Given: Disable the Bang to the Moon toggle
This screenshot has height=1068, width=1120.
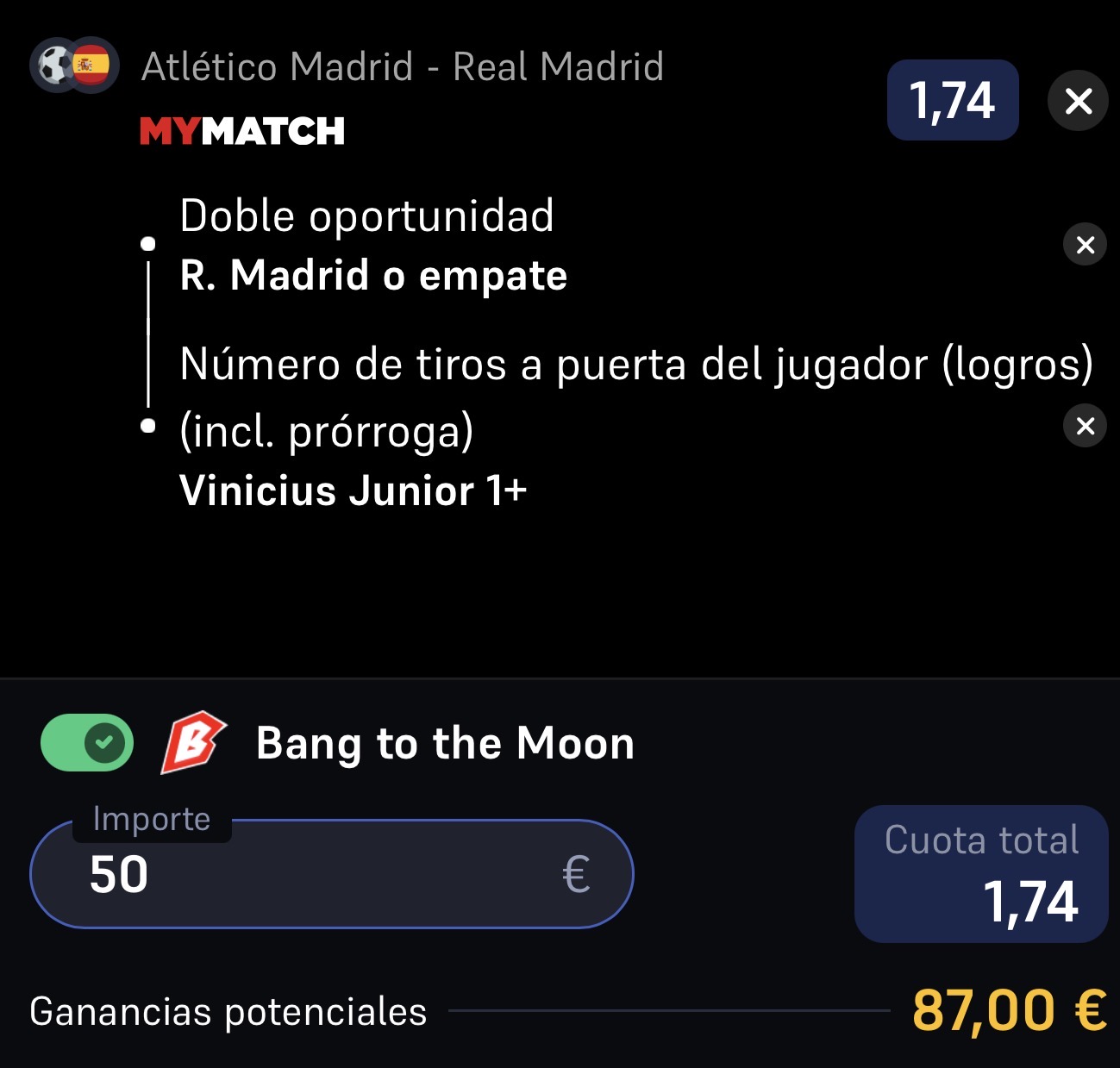Looking at the screenshot, I should [x=87, y=742].
